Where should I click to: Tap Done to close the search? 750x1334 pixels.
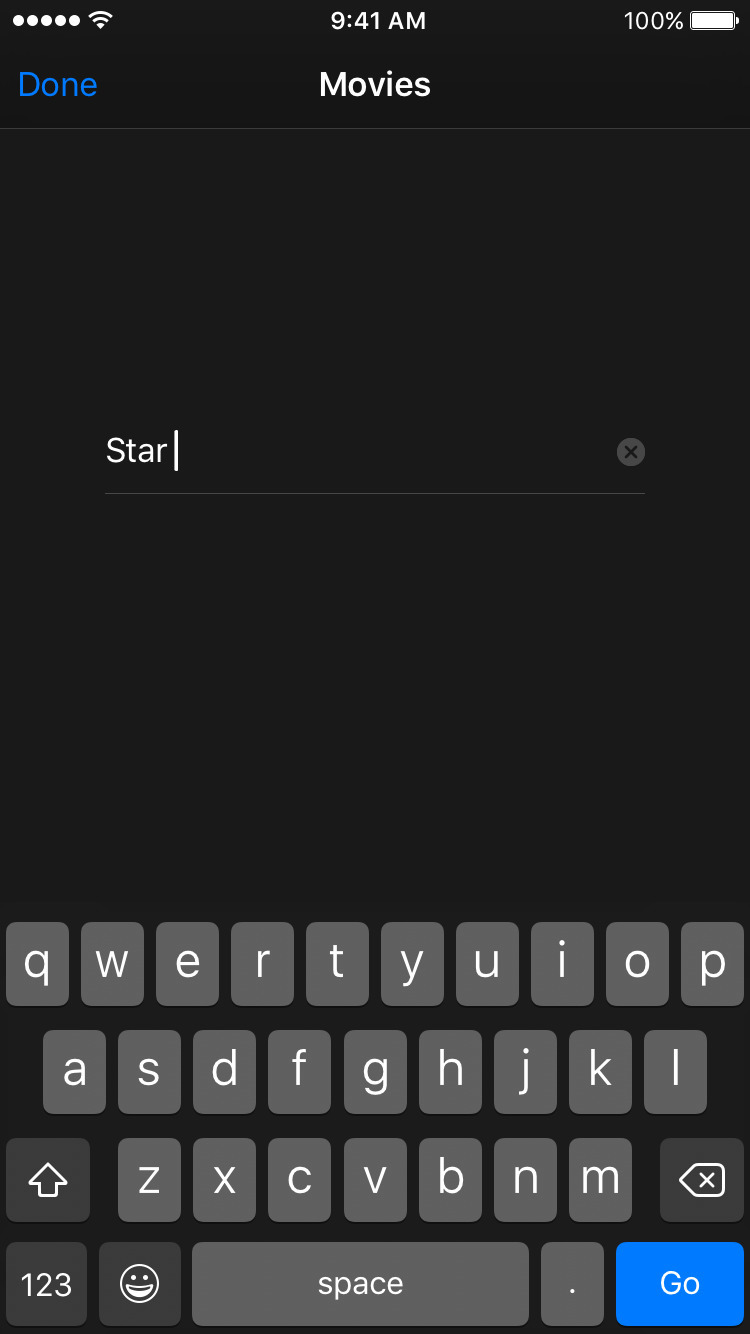58,85
